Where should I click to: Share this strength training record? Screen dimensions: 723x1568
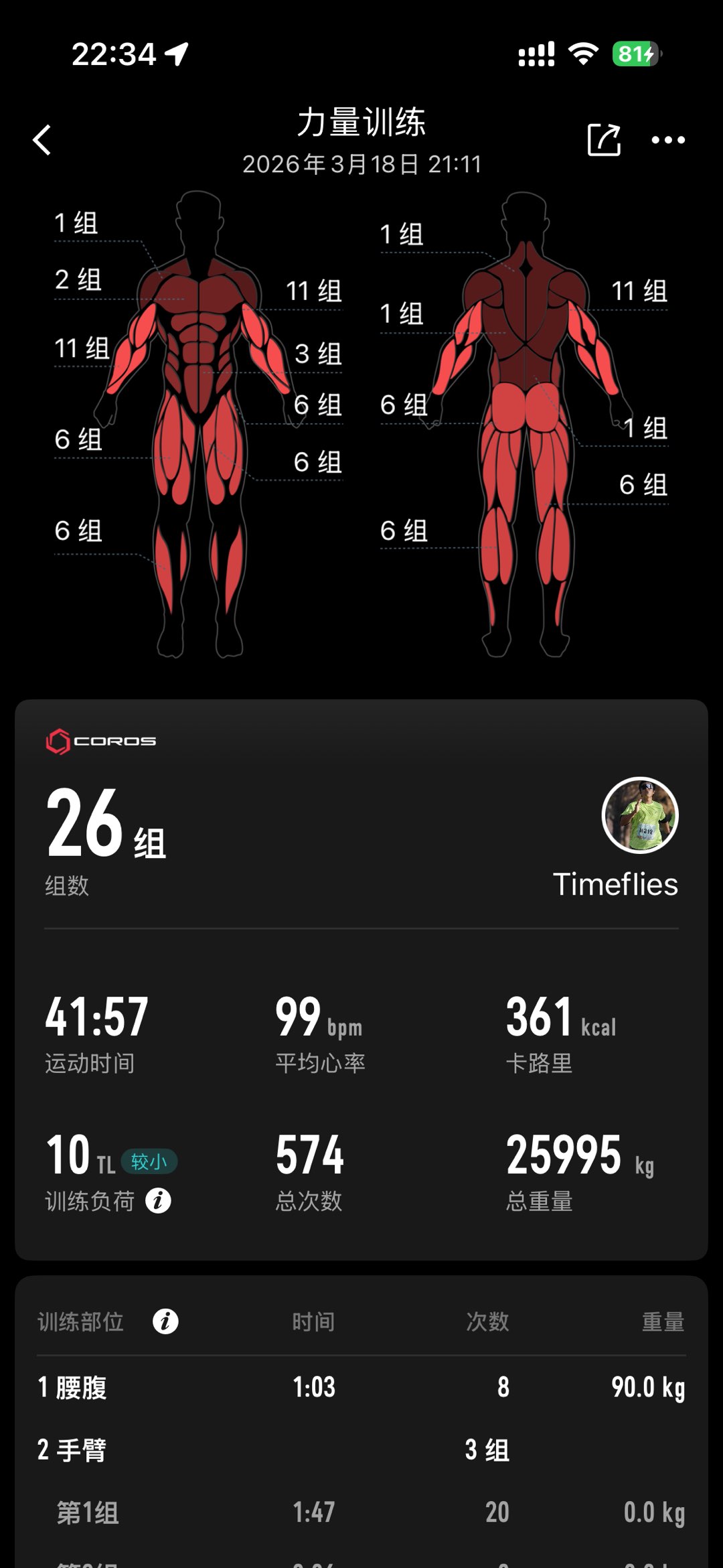tap(604, 140)
